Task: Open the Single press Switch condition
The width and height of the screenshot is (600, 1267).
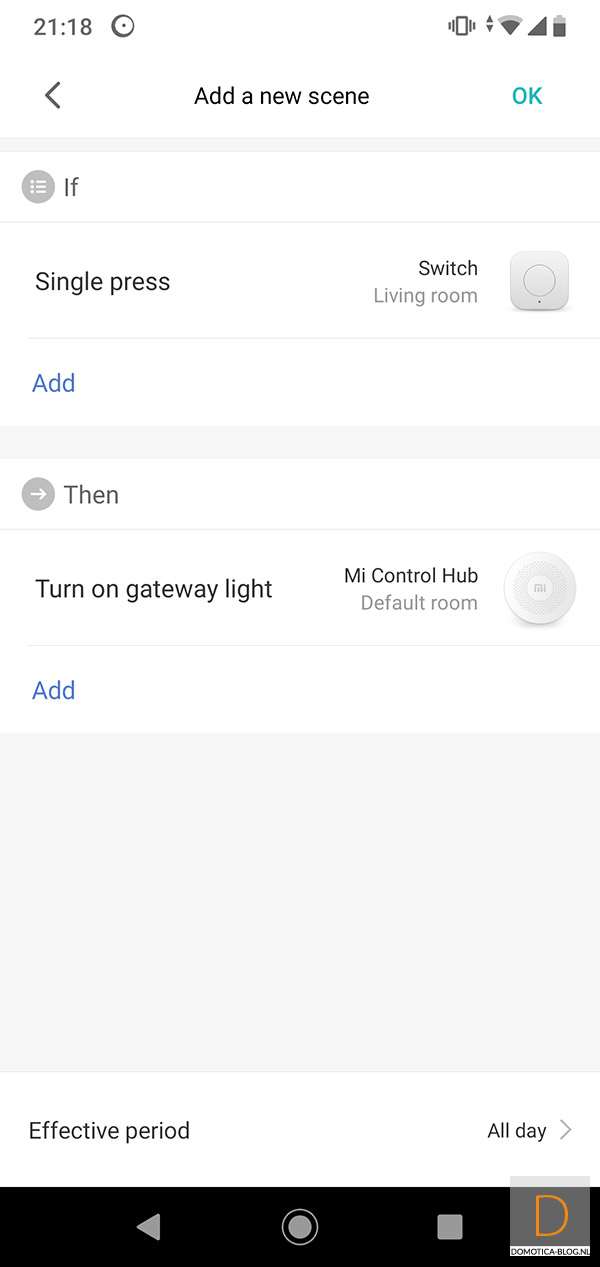Action: (300, 282)
